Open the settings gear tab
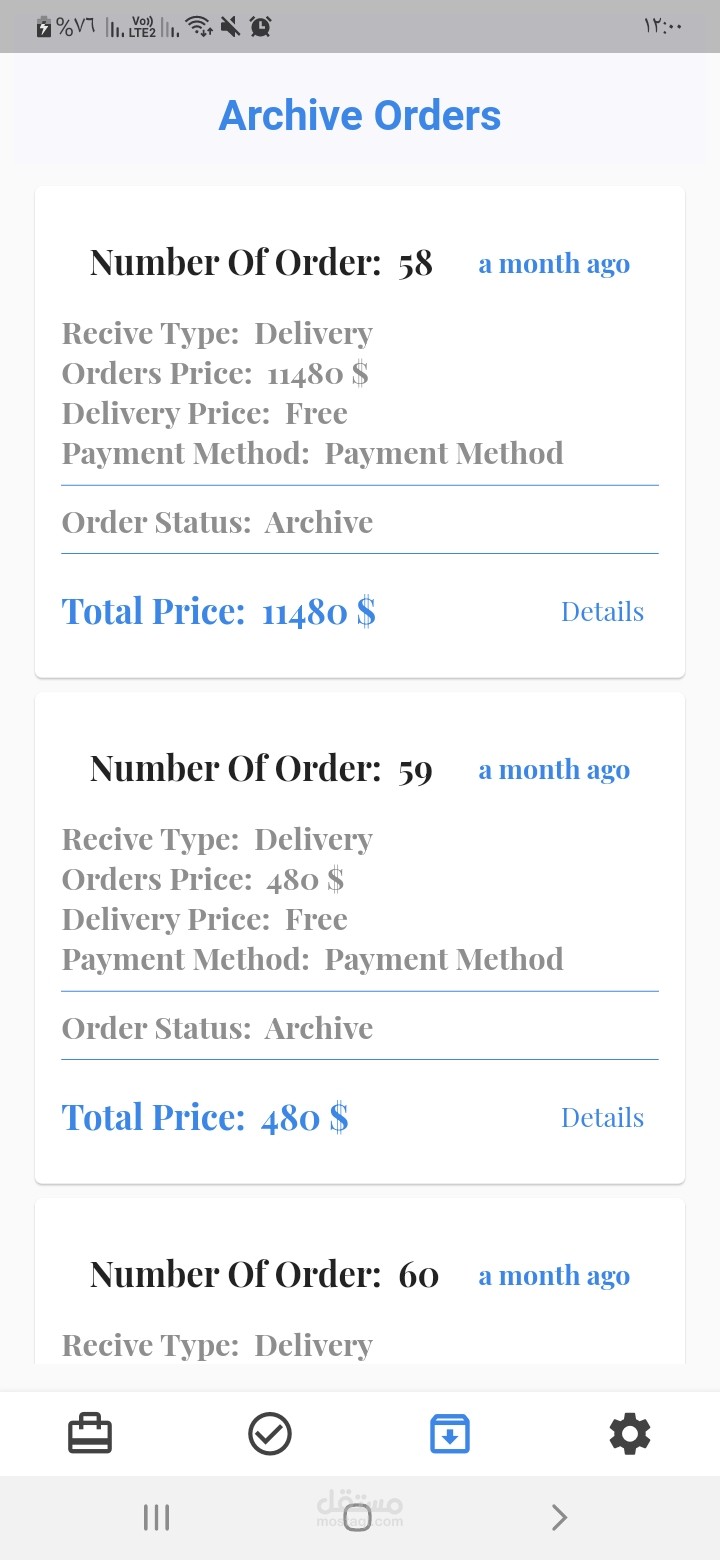Screen dimensions: 720x1560 coord(630,1434)
